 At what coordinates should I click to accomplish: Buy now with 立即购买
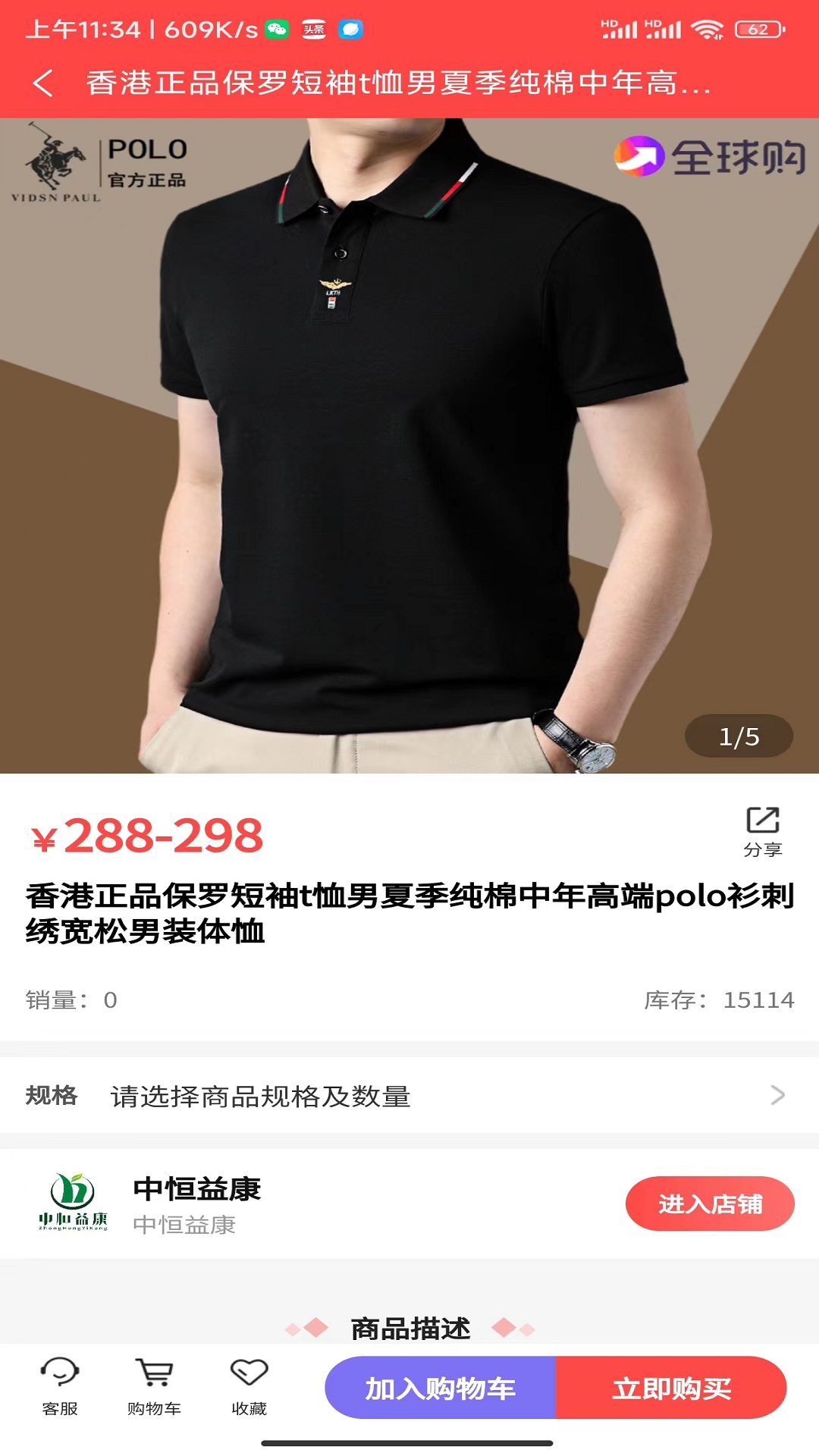tap(671, 1388)
